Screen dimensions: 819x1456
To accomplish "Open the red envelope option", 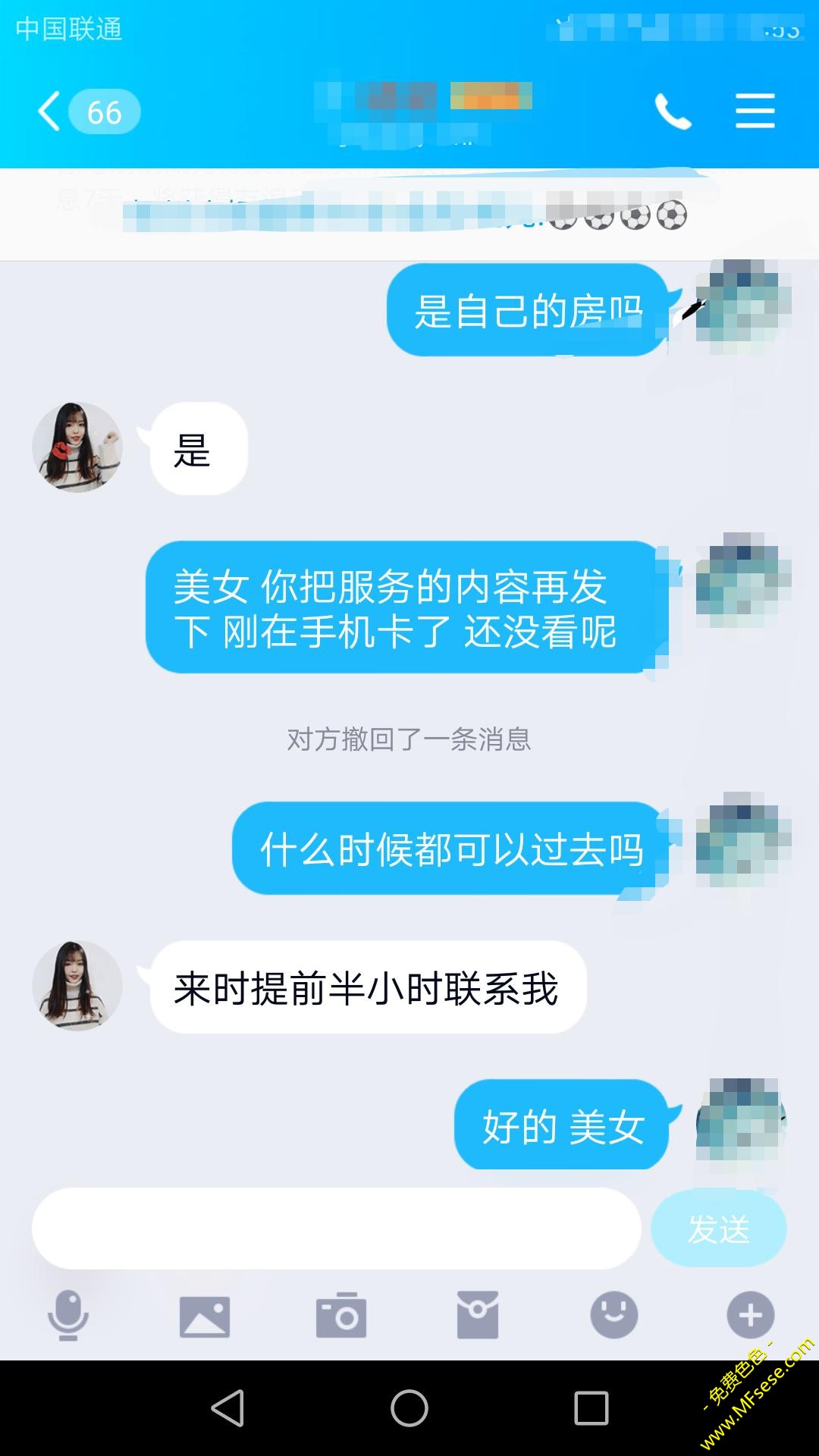I will pos(478,1316).
